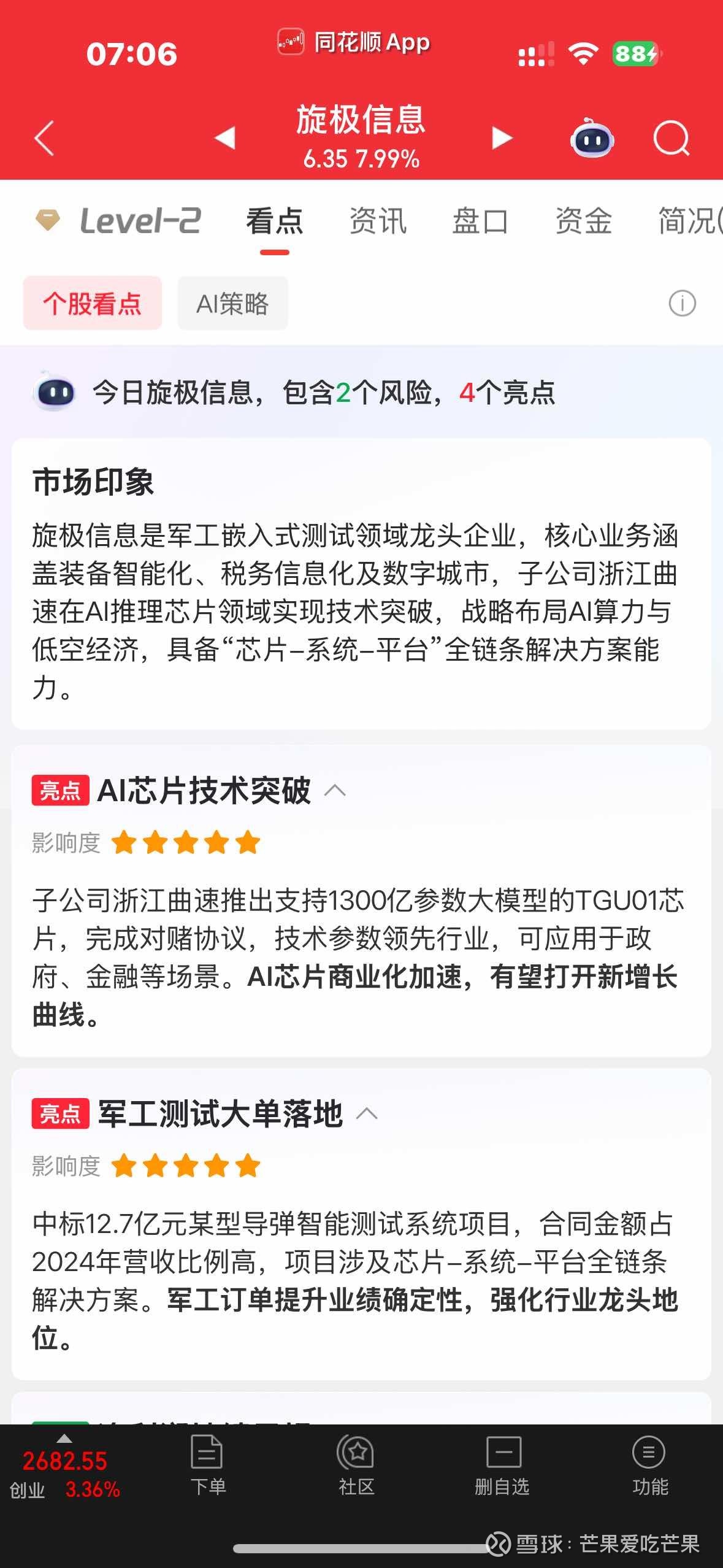Screen dimensions: 723x1568
Task: Select the 个股看点 chip
Action: 93,303
